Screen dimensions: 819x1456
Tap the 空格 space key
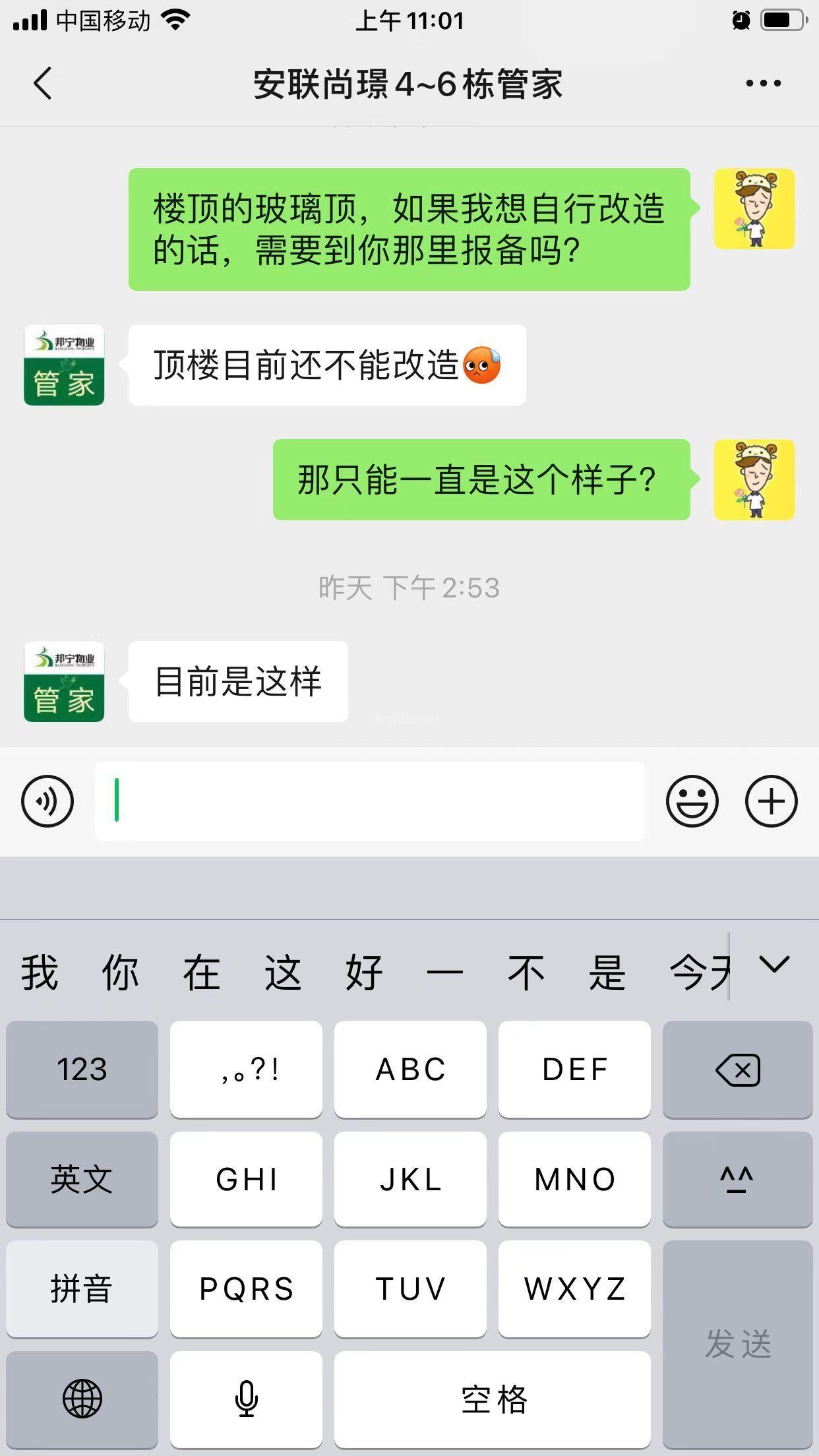[x=492, y=1399]
